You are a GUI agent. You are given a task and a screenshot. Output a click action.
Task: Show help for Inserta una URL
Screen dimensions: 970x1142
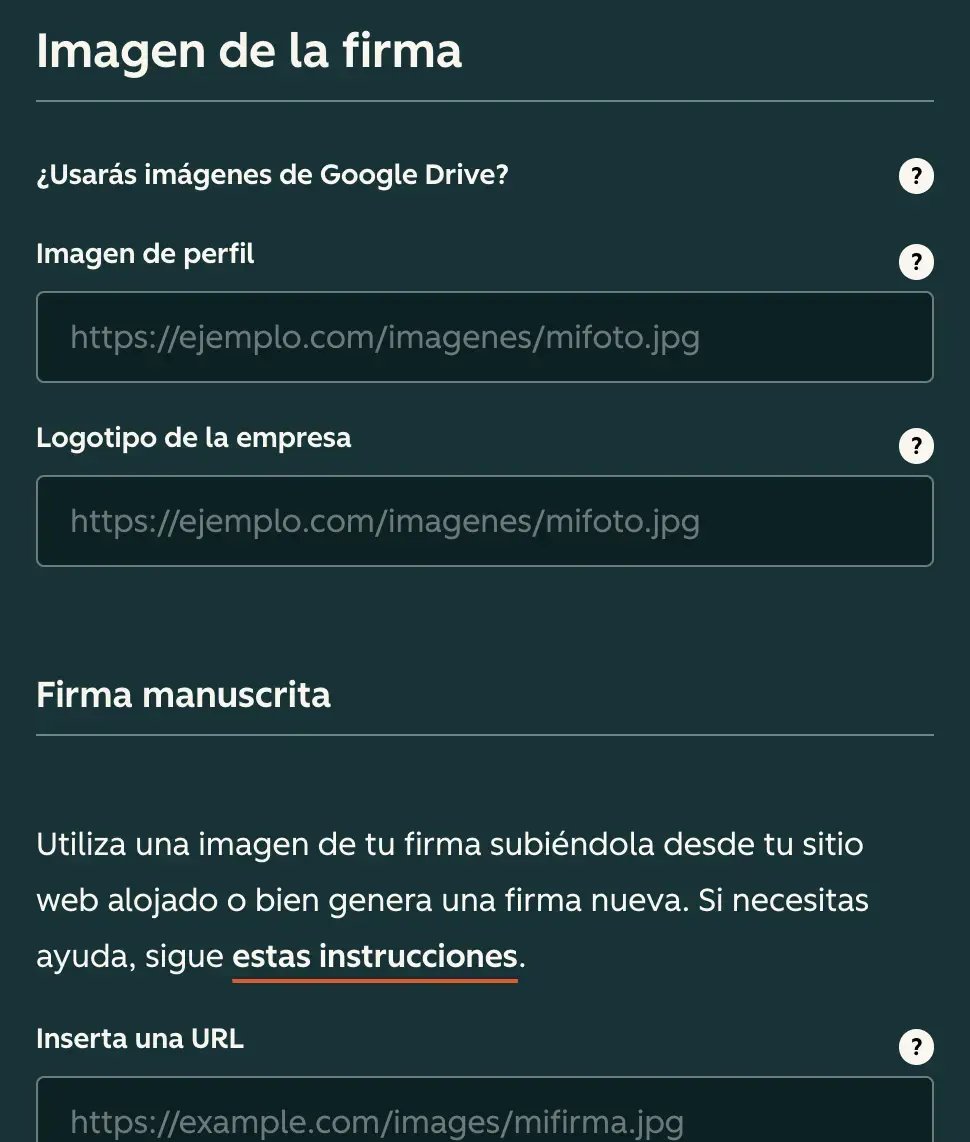point(916,1048)
